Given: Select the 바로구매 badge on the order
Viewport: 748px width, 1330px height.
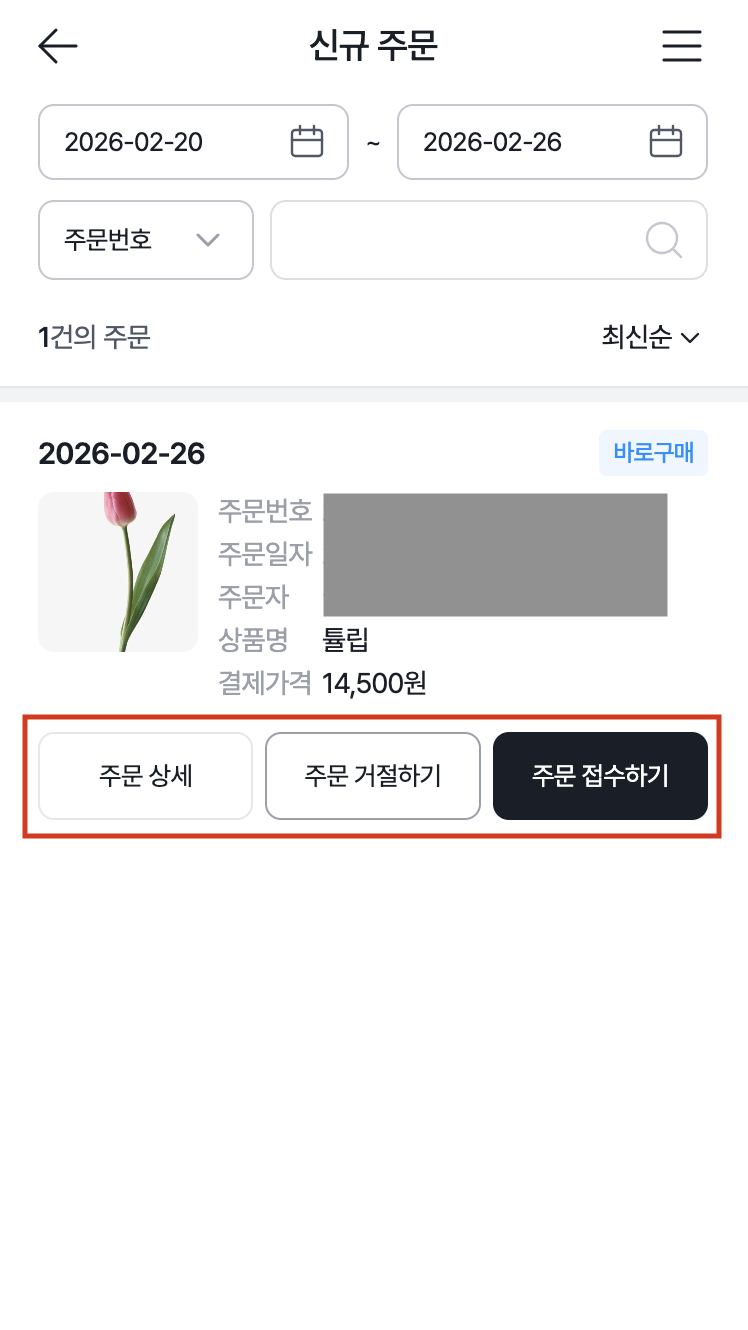Looking at the screenshot, I should [653, 453].
